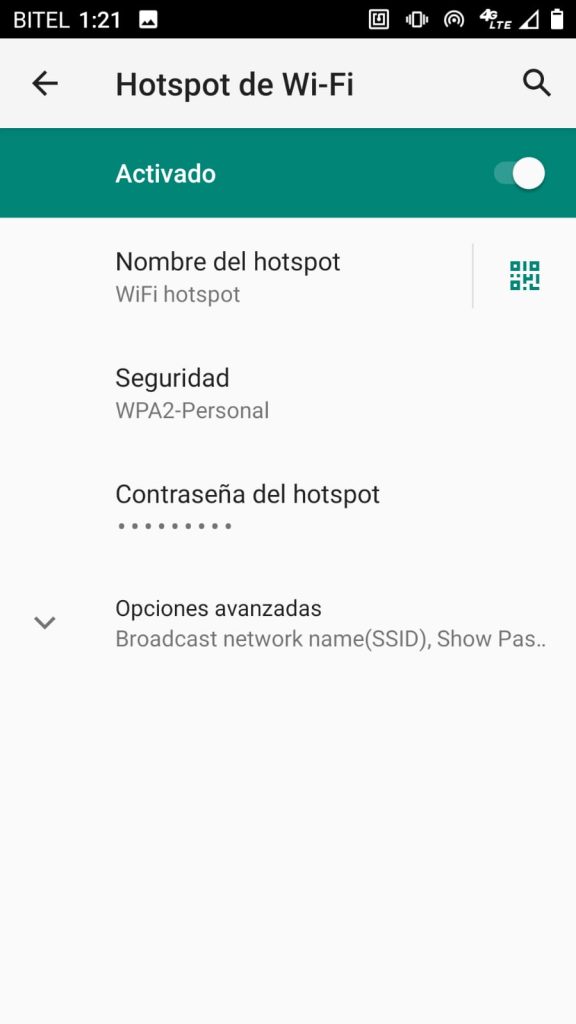Turn off the Activado hotspot switch

(519, 174)
